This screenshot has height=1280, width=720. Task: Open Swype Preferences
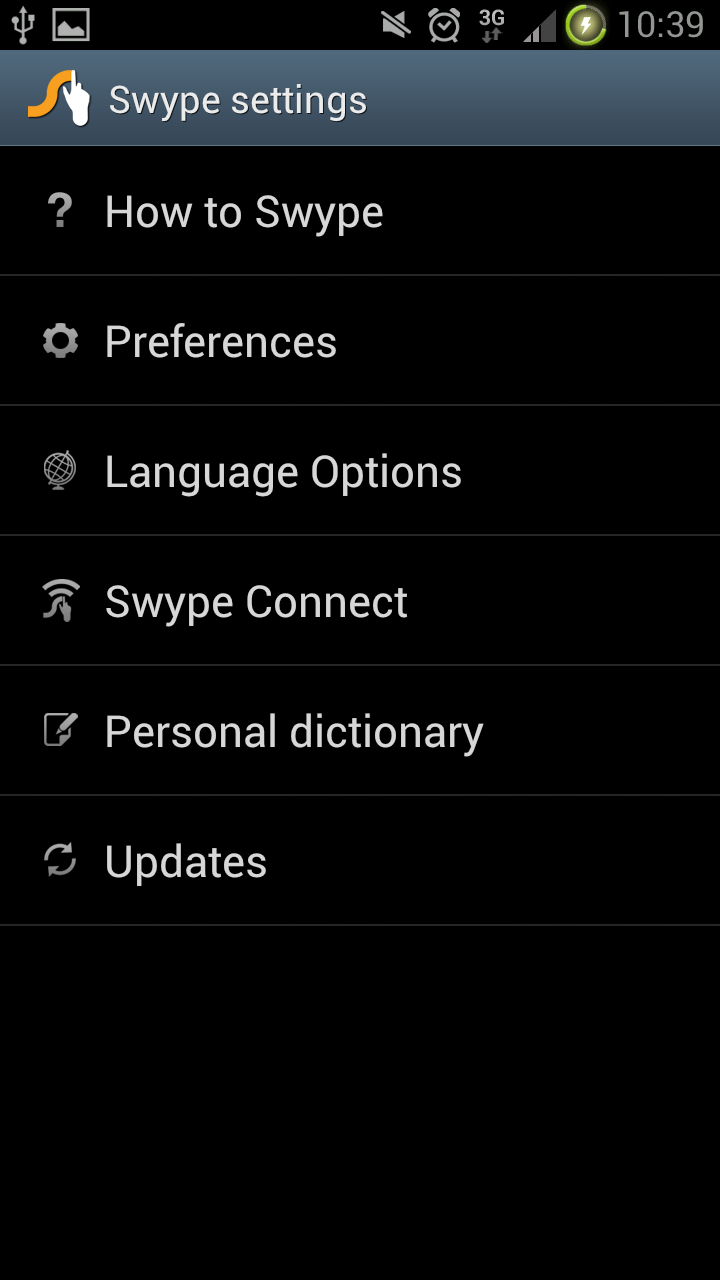coord(221,342)
